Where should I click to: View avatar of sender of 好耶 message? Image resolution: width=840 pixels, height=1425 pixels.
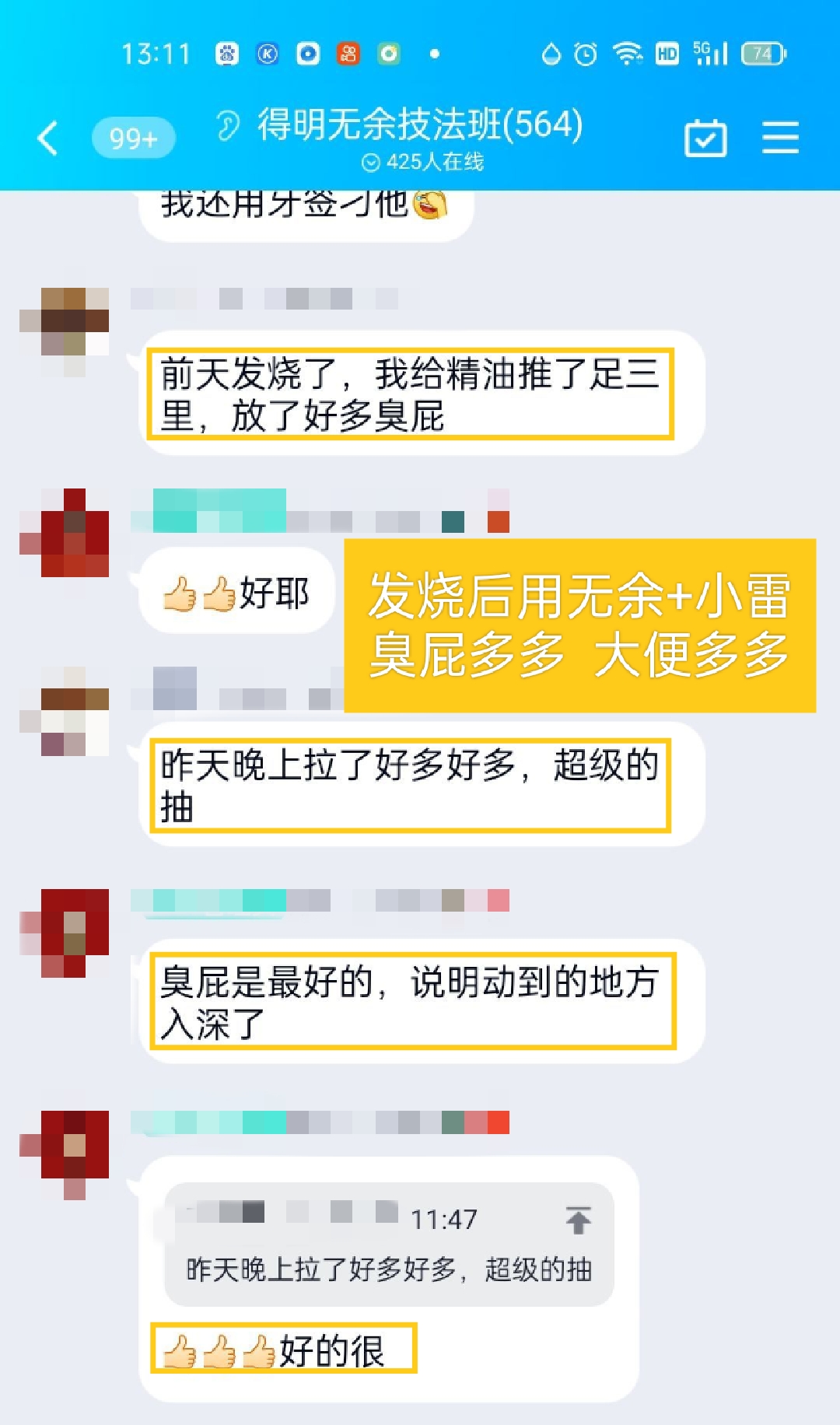pyautogui.click(x=65, y=533)
